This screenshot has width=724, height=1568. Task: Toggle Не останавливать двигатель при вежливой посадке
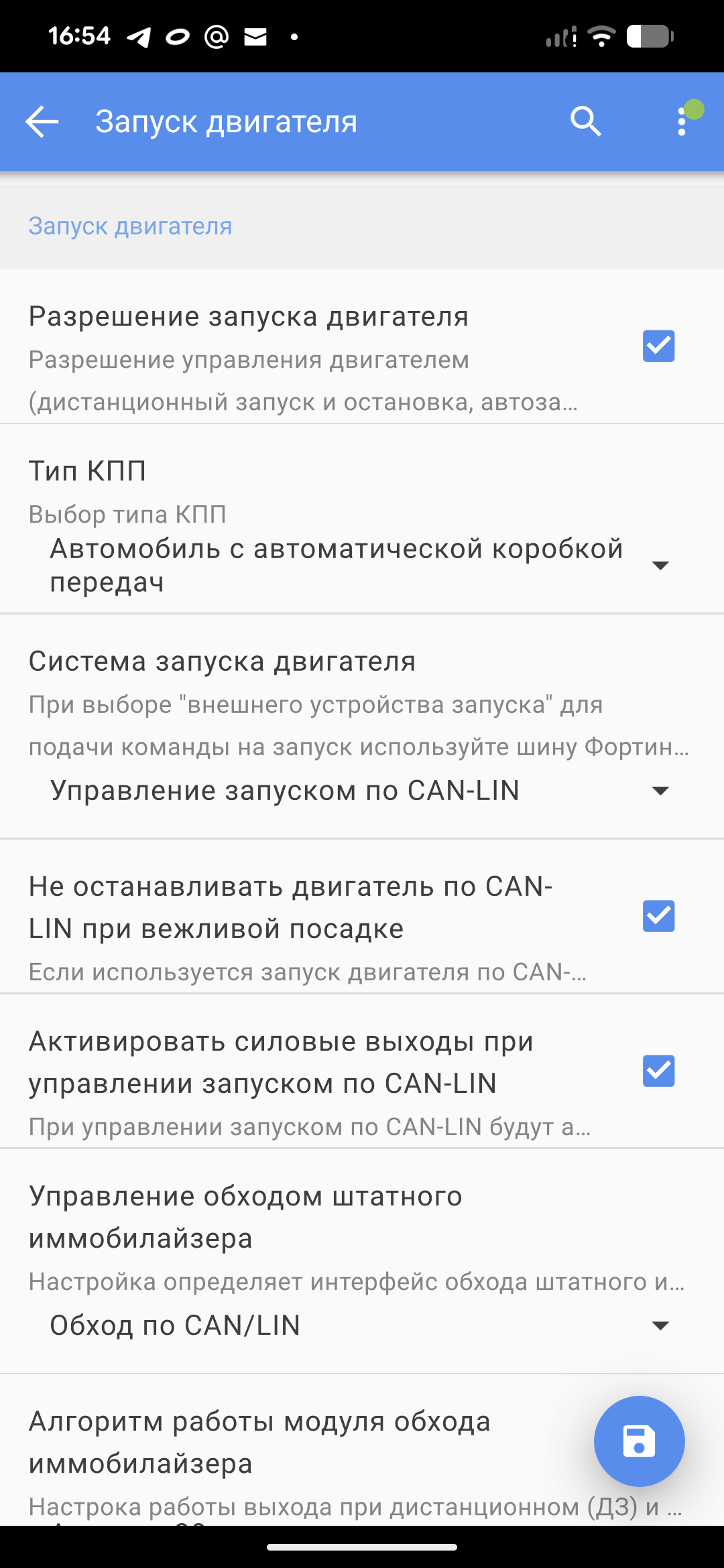pos(658,916)
